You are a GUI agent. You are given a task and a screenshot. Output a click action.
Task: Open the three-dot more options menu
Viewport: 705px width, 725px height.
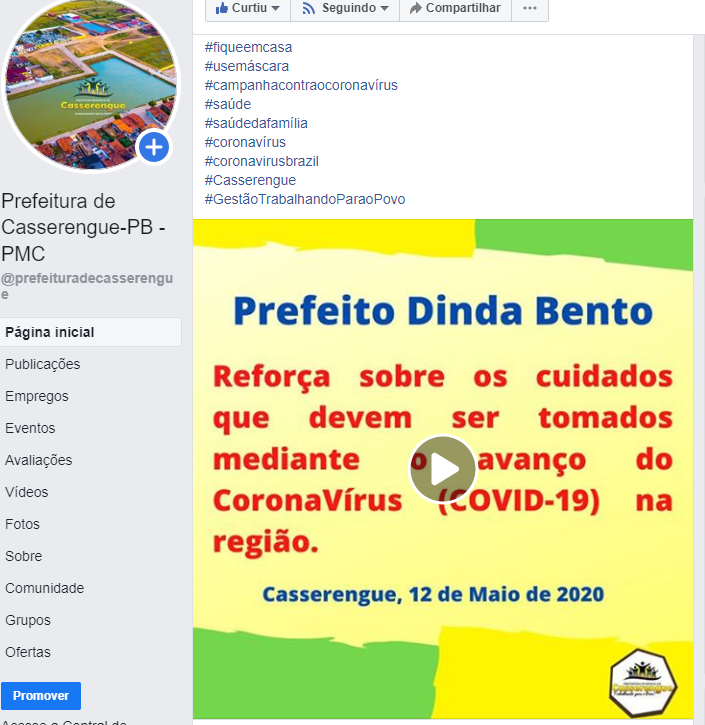click(x=529, y=8)
